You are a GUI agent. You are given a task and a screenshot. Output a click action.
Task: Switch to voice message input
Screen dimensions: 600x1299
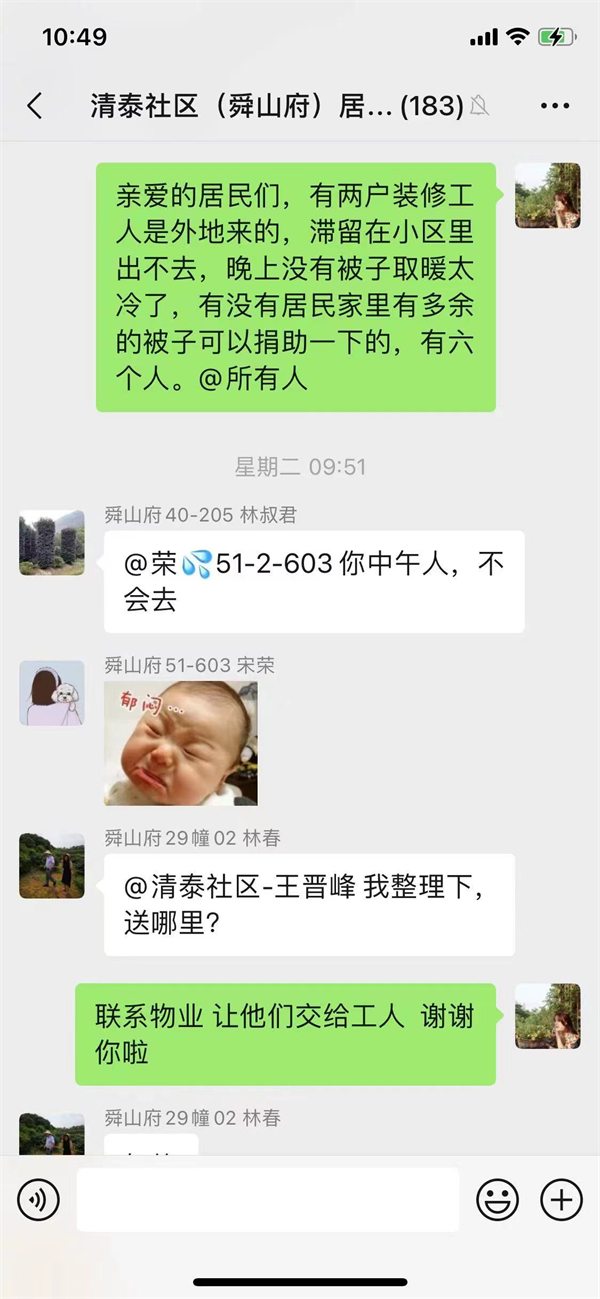38,1198
